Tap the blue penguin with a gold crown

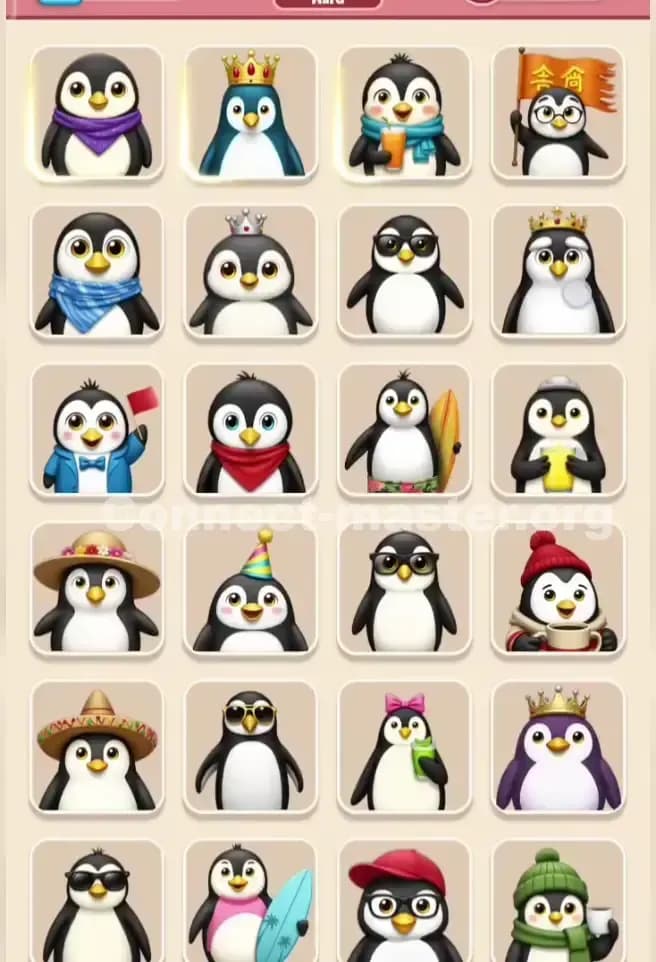pyautogui.click(x=250, y=113)
